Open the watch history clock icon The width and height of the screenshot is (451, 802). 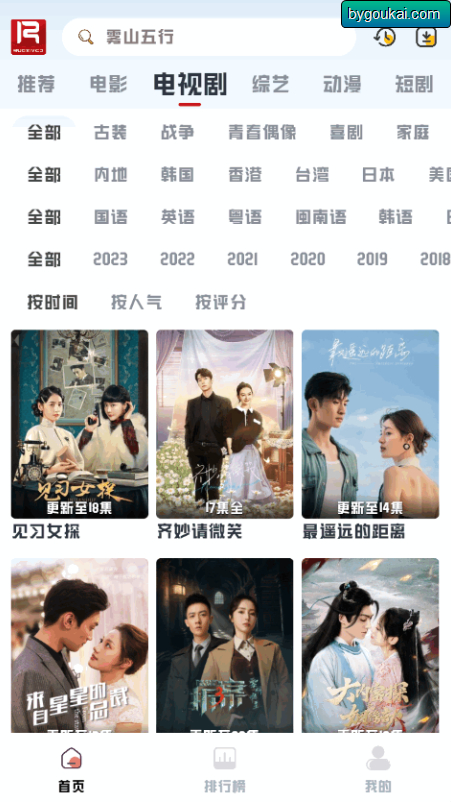click(385, 37)
